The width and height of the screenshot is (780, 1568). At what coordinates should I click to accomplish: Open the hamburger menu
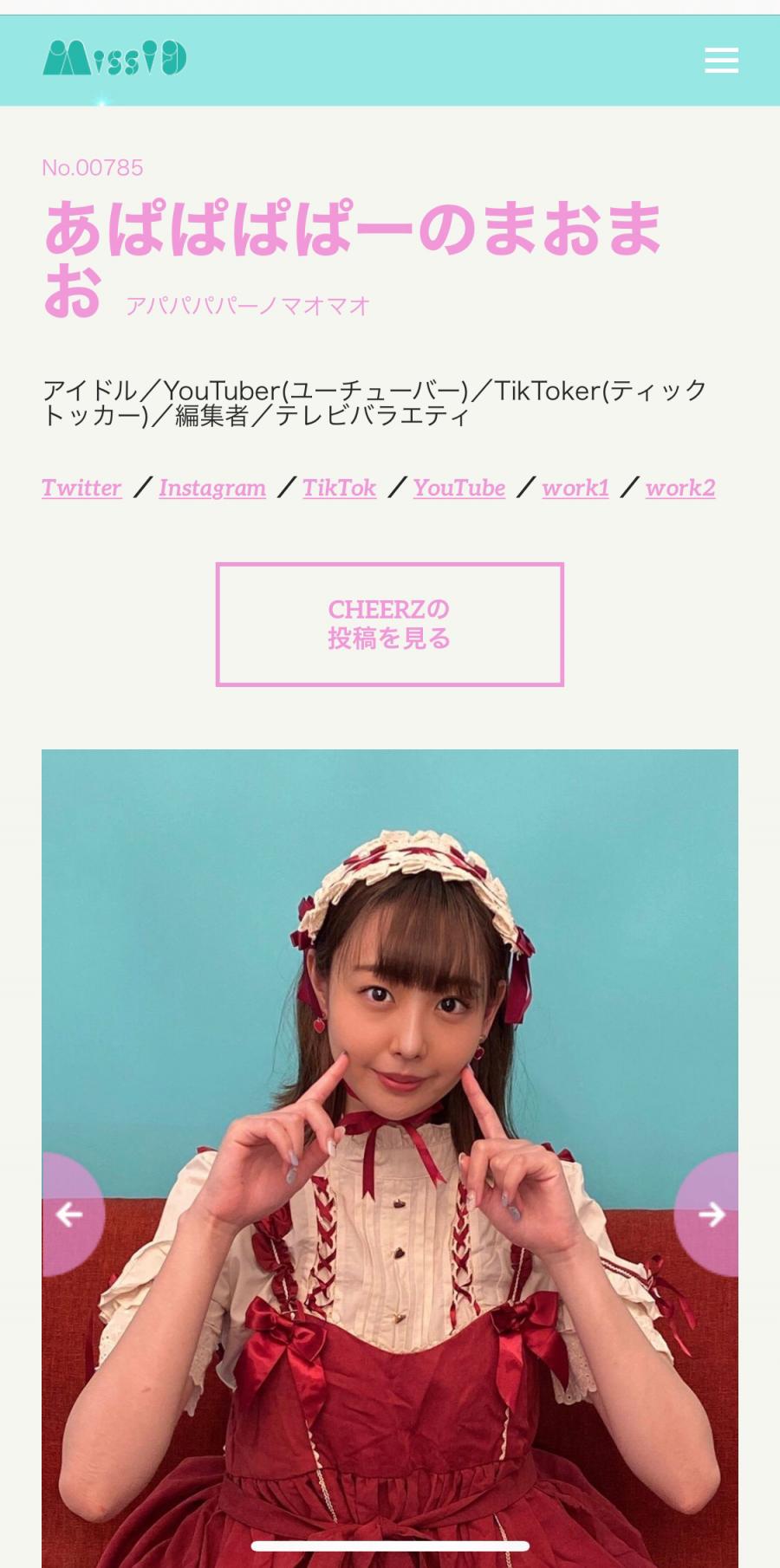(721, 61)
